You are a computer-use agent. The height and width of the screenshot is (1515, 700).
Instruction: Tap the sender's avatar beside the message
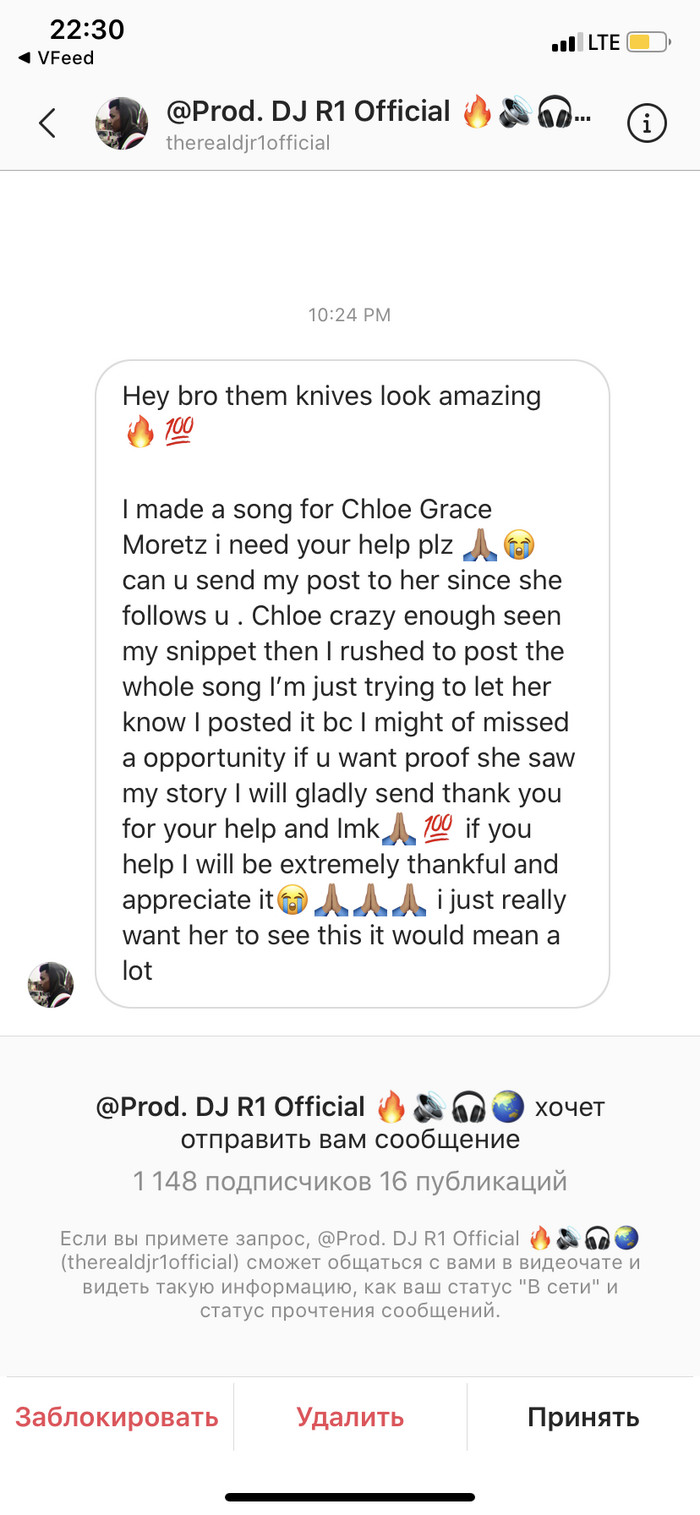pyautogui.click(x=50, y=984)
